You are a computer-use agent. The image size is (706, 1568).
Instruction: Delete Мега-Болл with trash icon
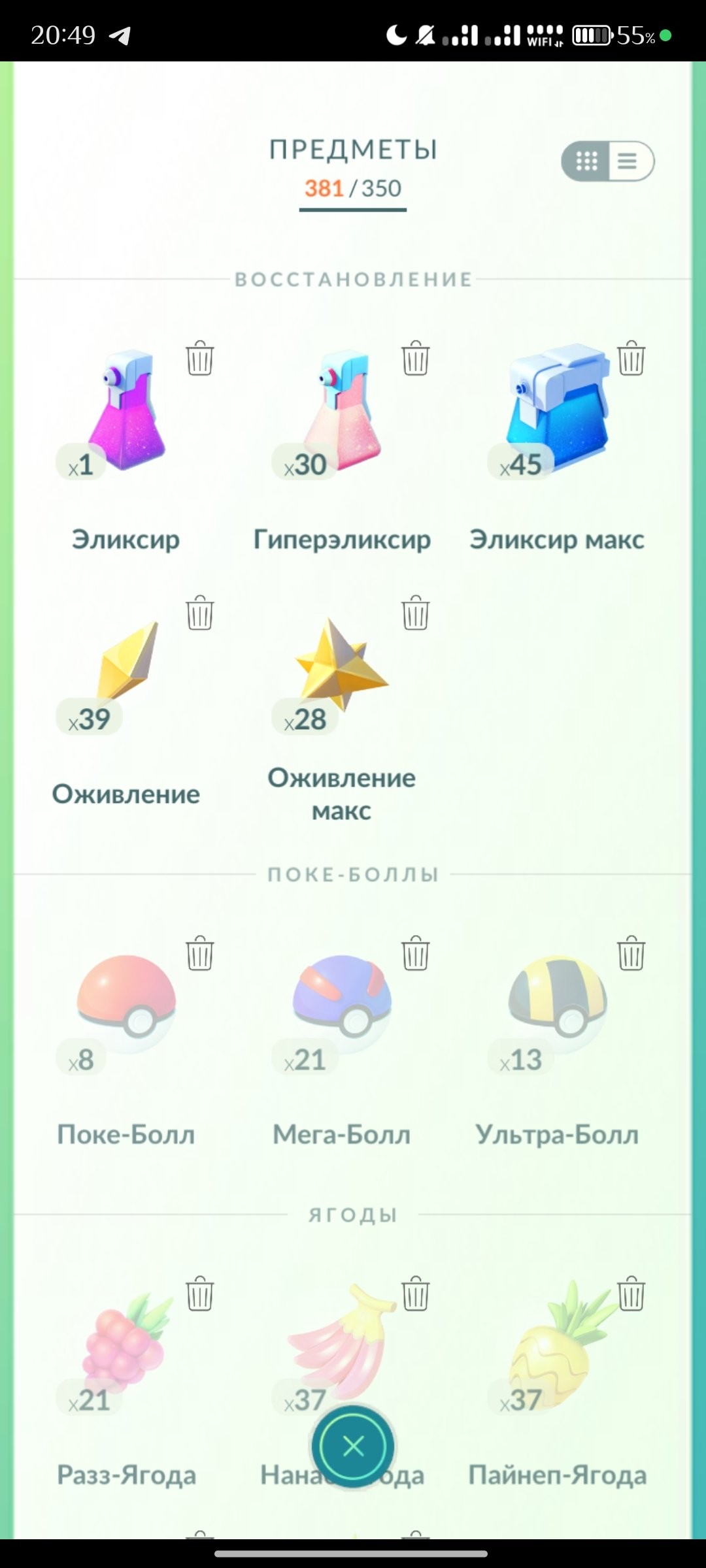coord(415,953)
